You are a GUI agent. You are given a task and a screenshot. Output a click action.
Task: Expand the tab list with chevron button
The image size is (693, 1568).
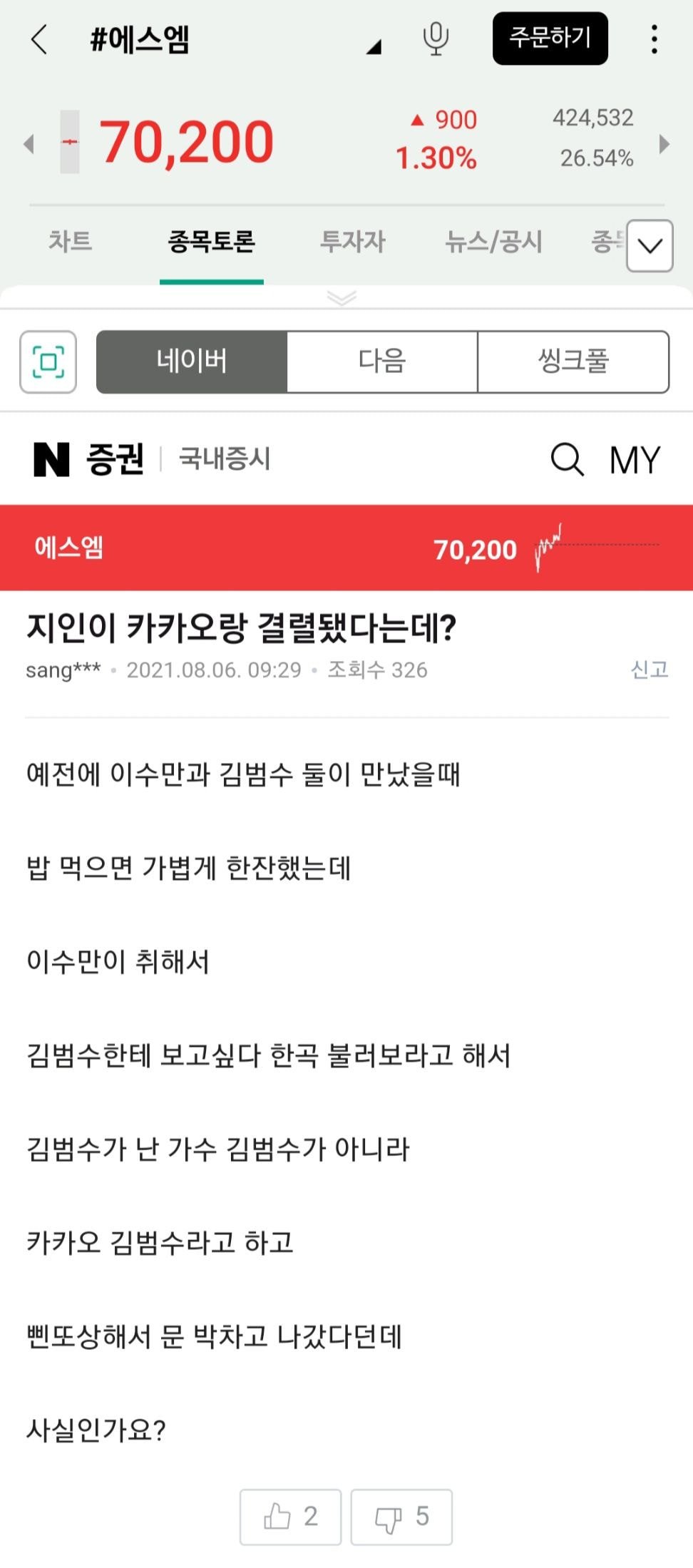650,246
